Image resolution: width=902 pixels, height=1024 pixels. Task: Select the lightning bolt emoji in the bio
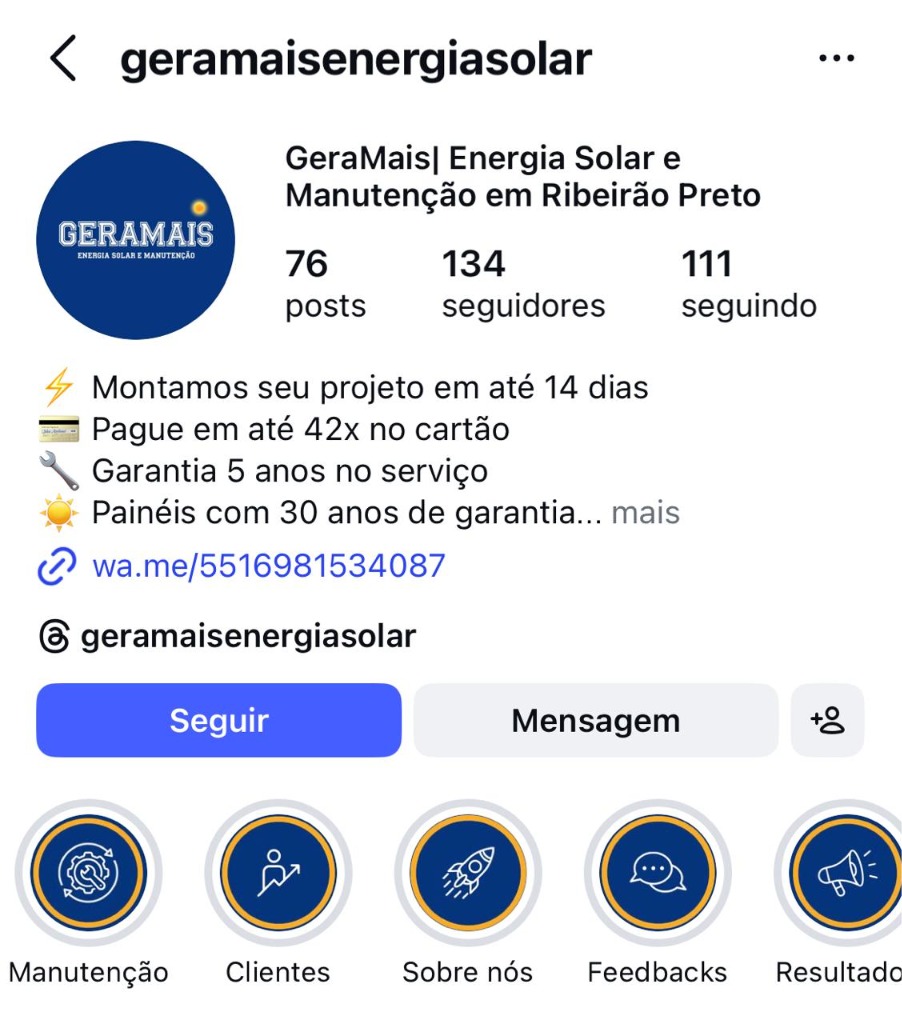coord(57,386)
